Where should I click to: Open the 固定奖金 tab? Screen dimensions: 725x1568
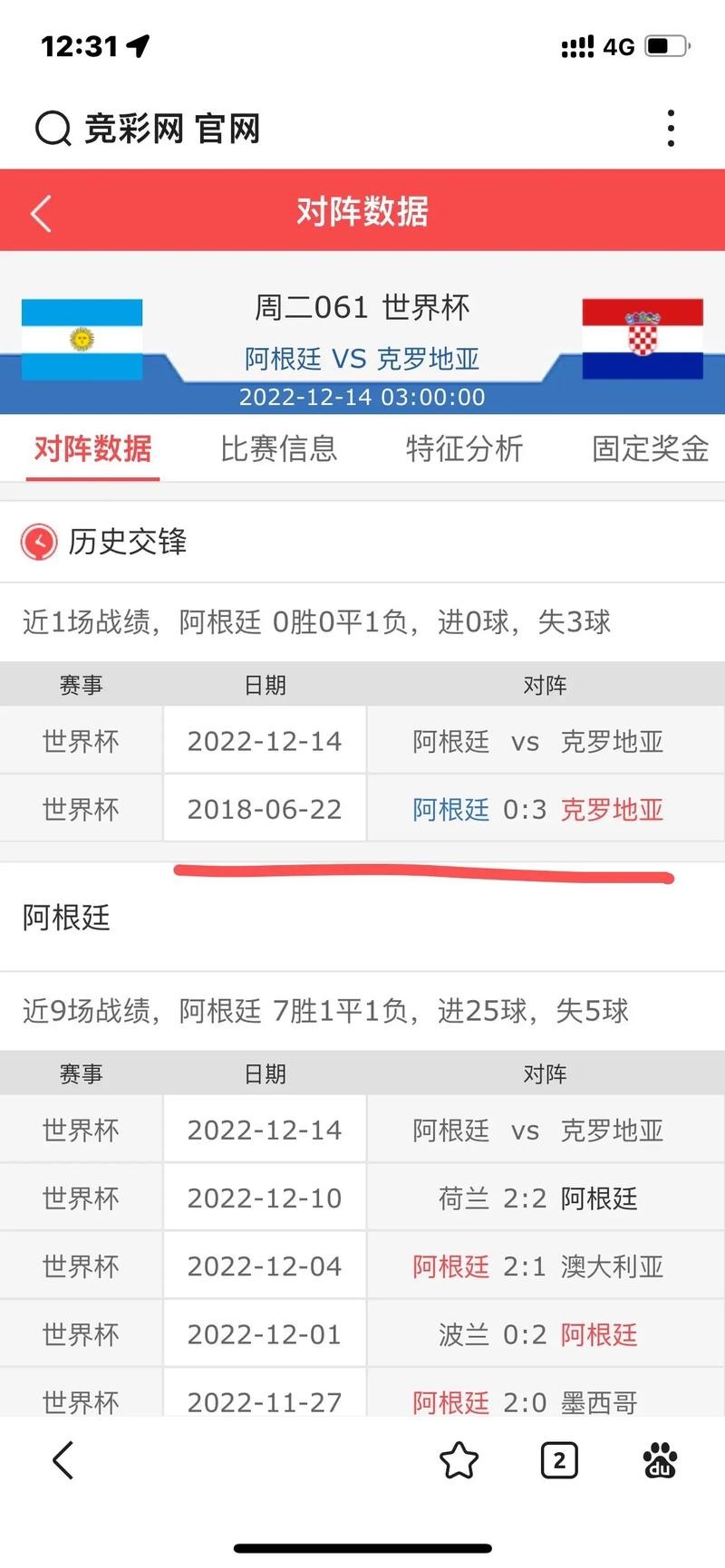650,448
